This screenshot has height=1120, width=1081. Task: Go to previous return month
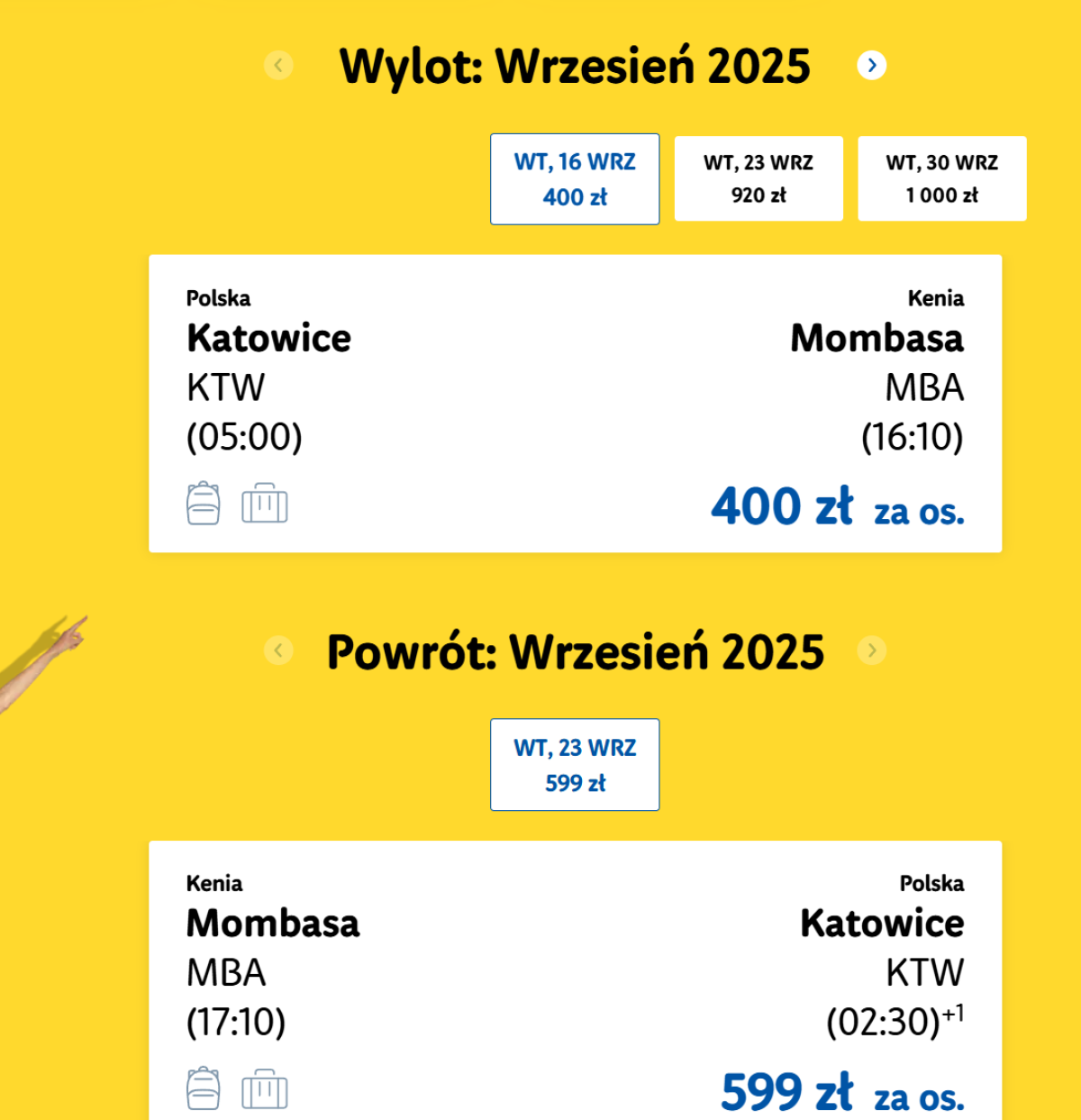[278, 651]
